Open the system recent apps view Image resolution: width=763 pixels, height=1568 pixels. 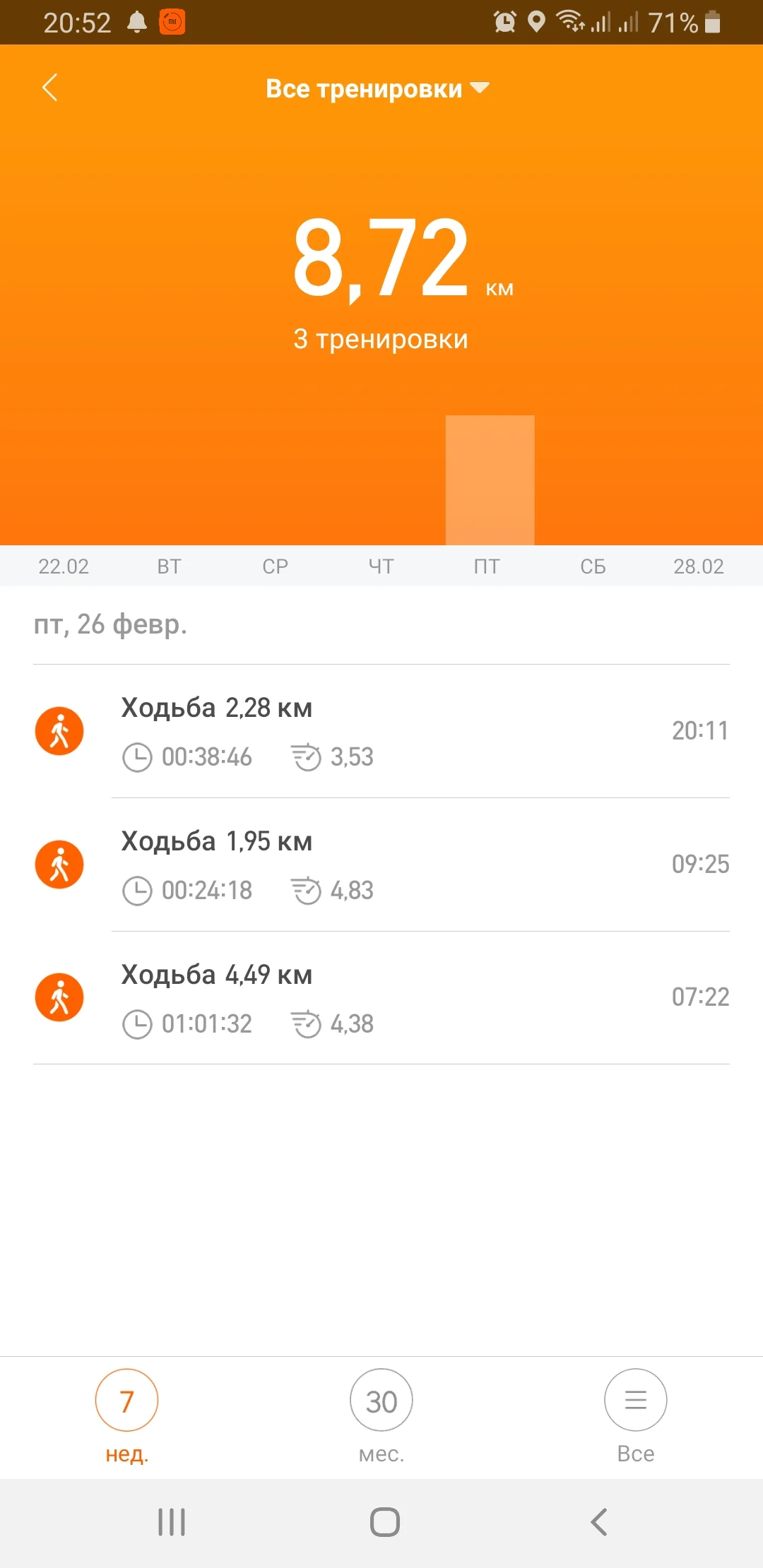[172, 1522]
